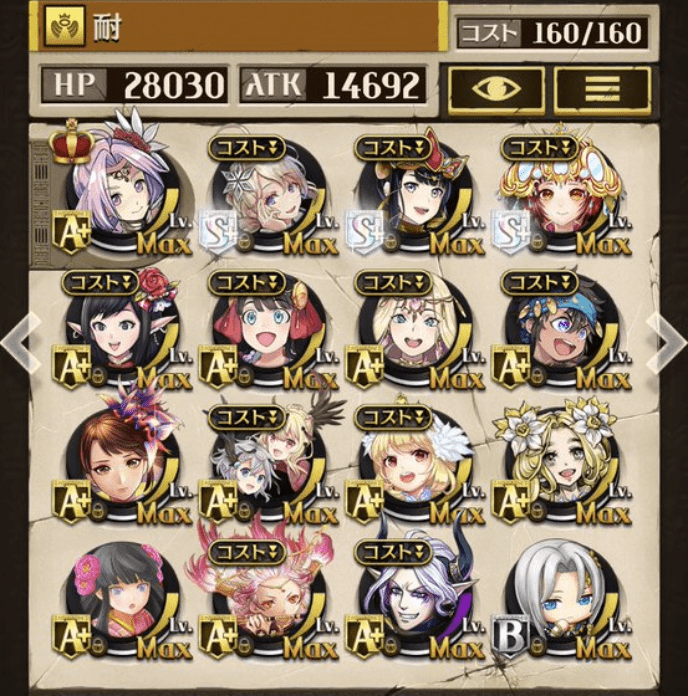Open the hamburger menu button
The width and height of the screenshot is (688, 696).
point(602,89)
